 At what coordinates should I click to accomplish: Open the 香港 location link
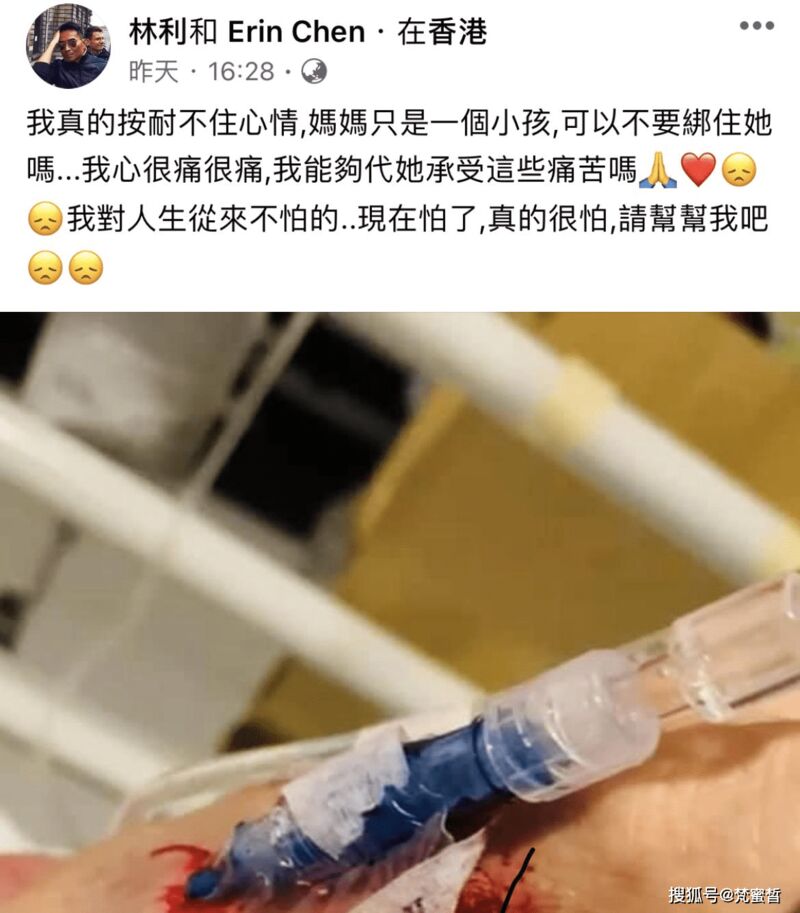[x=458, y=32]
